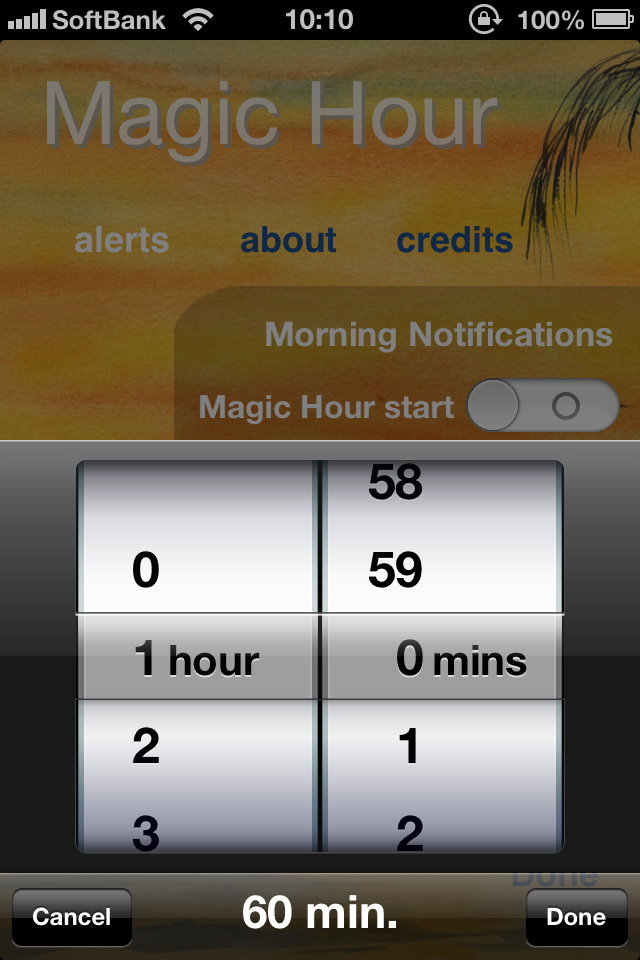Toggle the Magic Hour start switch
Image resolution: width=640 pixels, height=960 pixels.
click(543, 406)
